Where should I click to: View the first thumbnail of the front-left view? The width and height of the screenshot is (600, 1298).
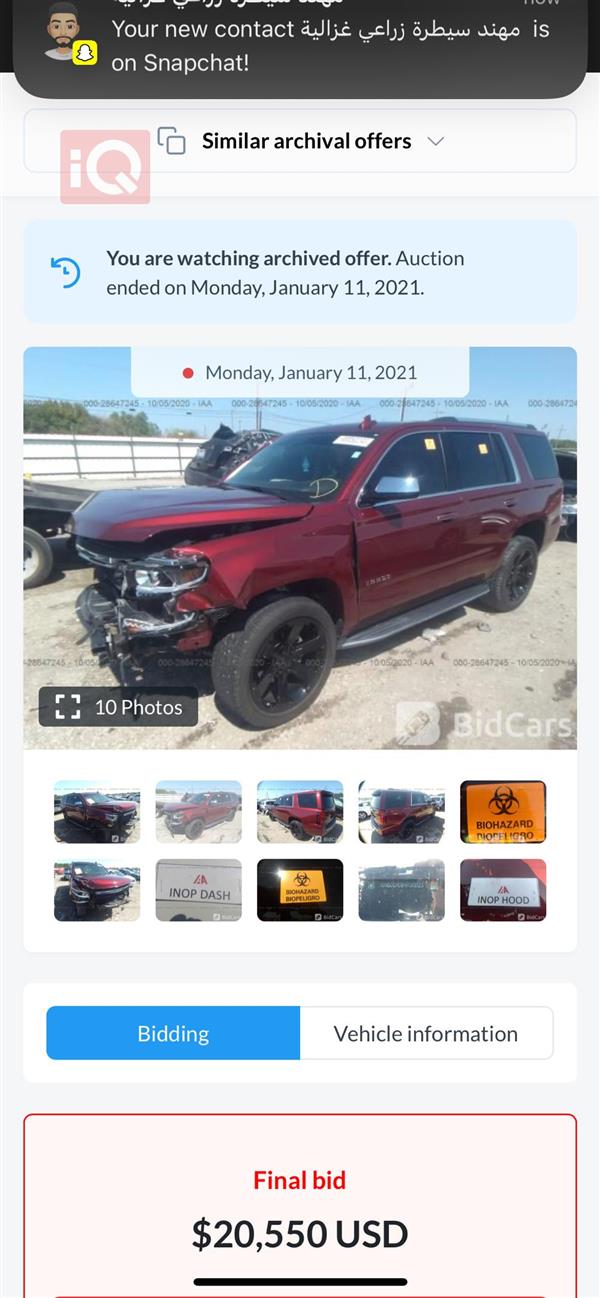[97, 812]
